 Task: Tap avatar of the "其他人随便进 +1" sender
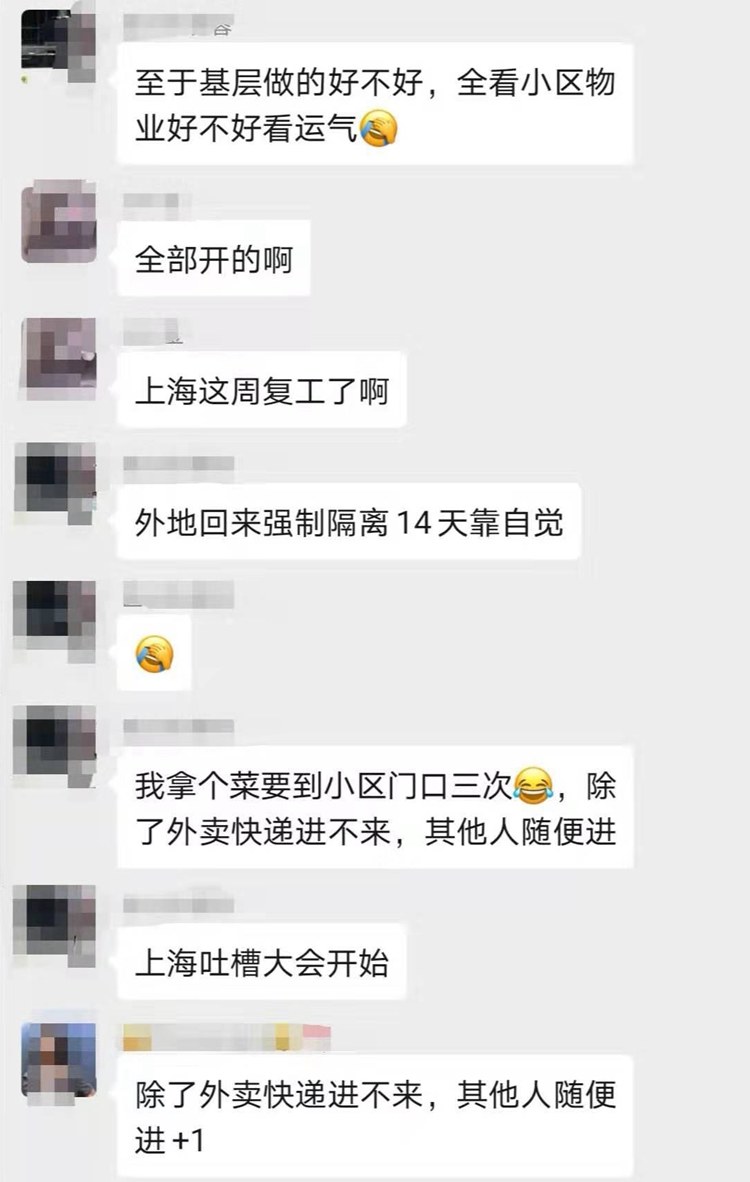59,1060
